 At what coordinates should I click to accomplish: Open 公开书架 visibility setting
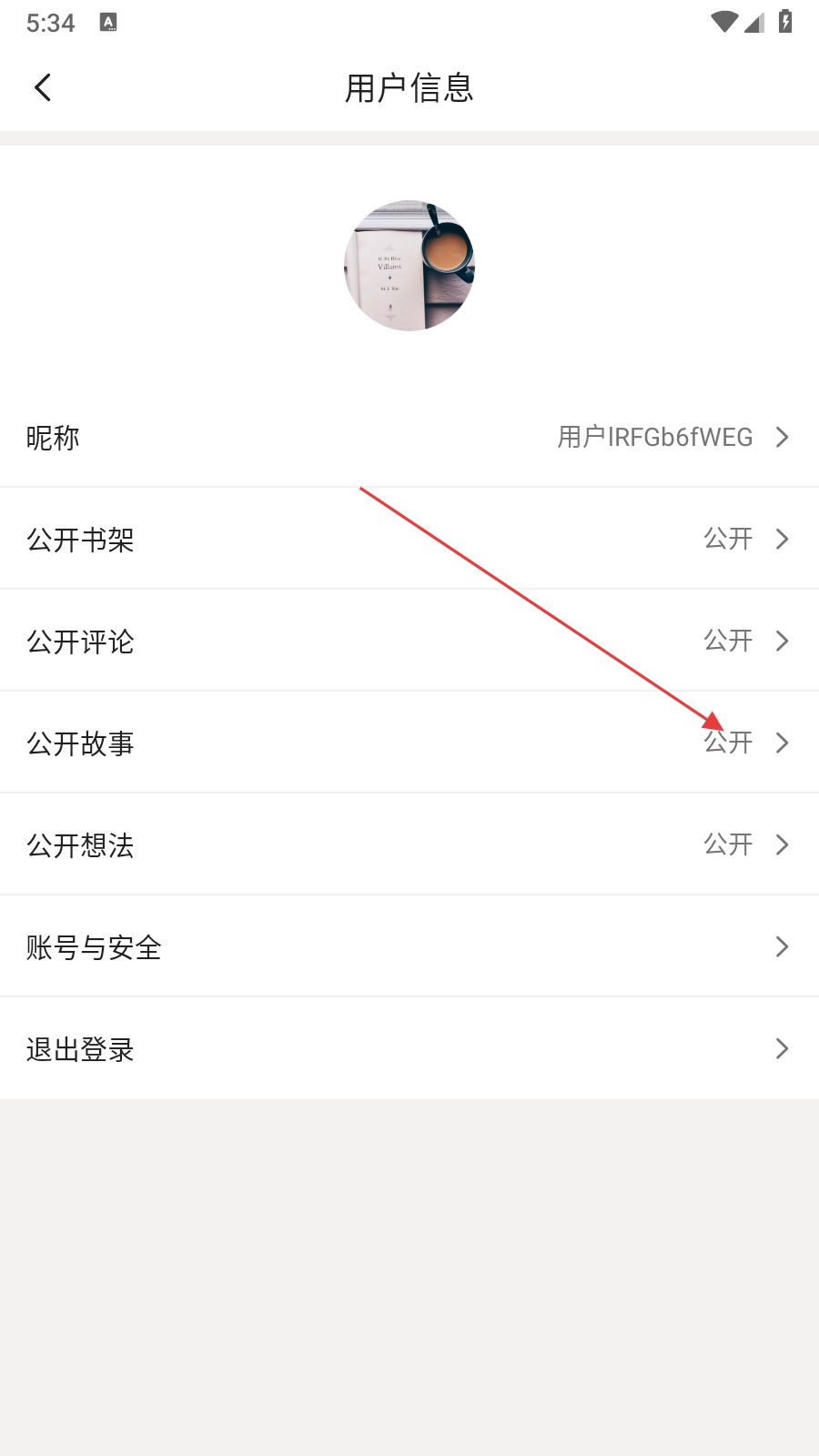pyautogui.click(x=409, y=540)
